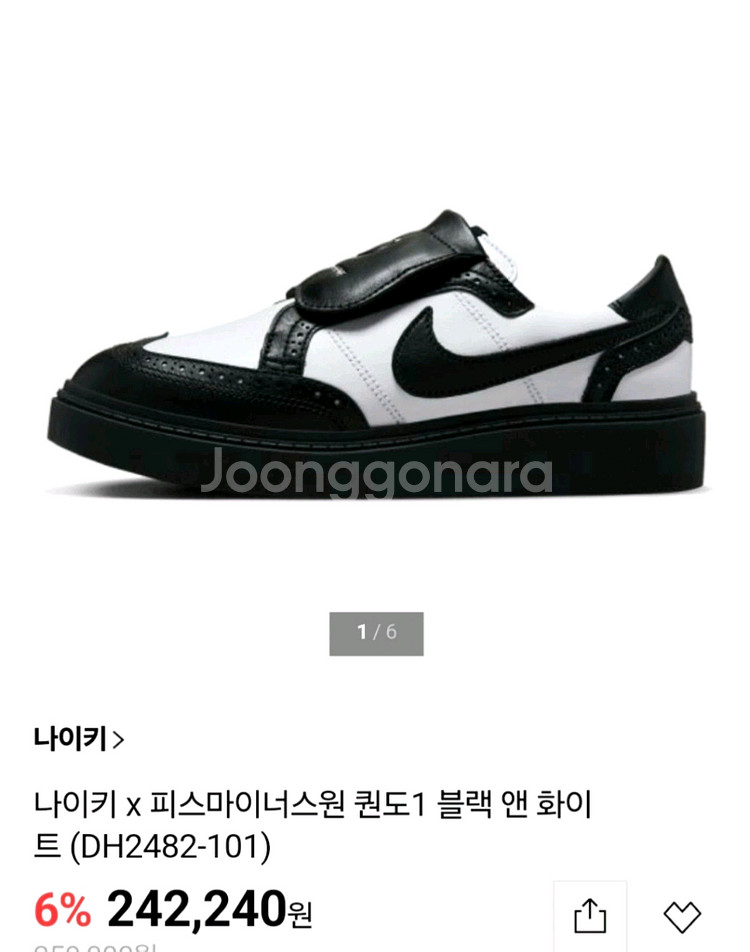Add this sneaker to wishlist
This screenshot has width=750, height=952.
(x=682, y=916)
